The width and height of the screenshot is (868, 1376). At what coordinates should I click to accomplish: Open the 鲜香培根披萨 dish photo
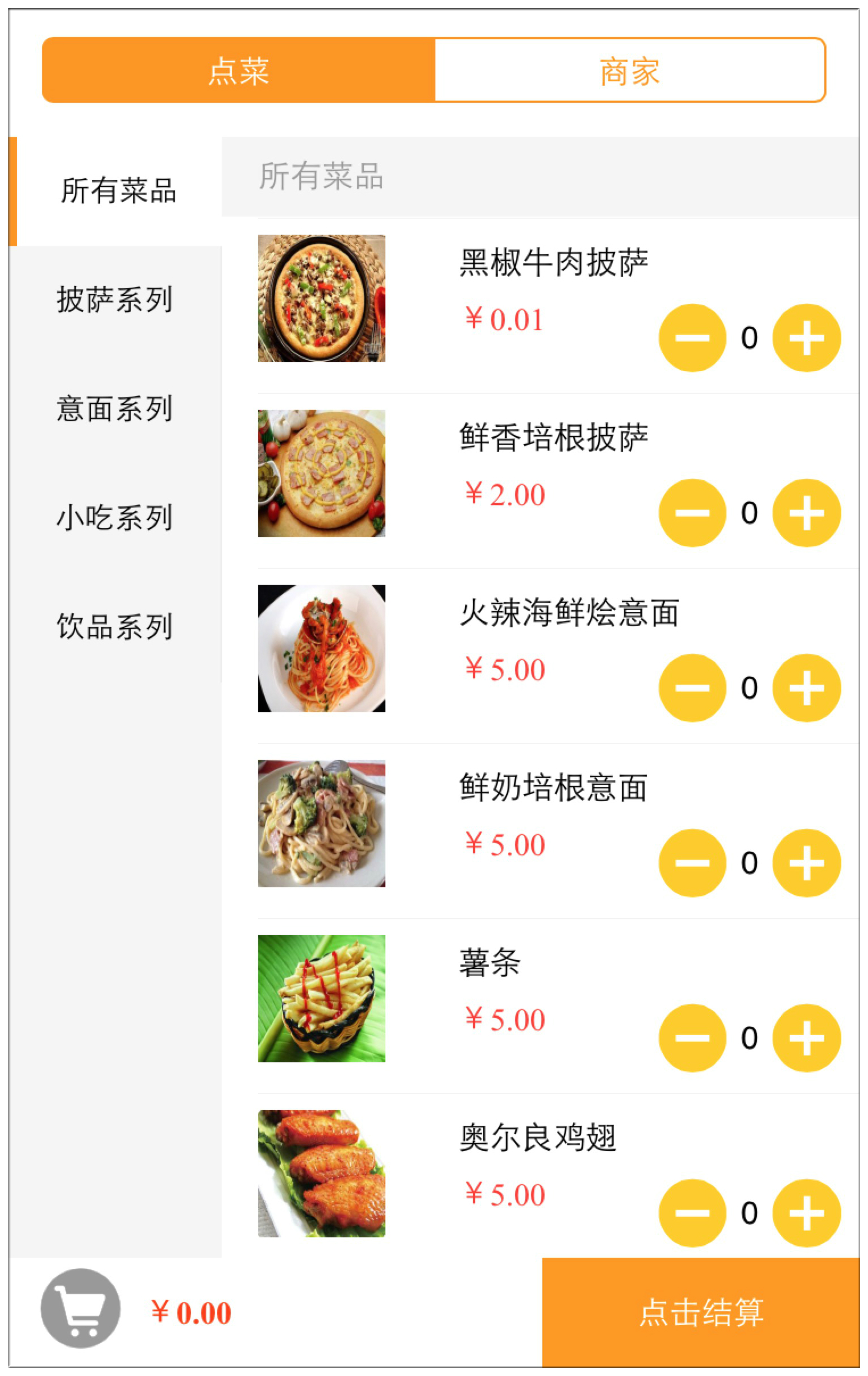click(x=322, y=473)
